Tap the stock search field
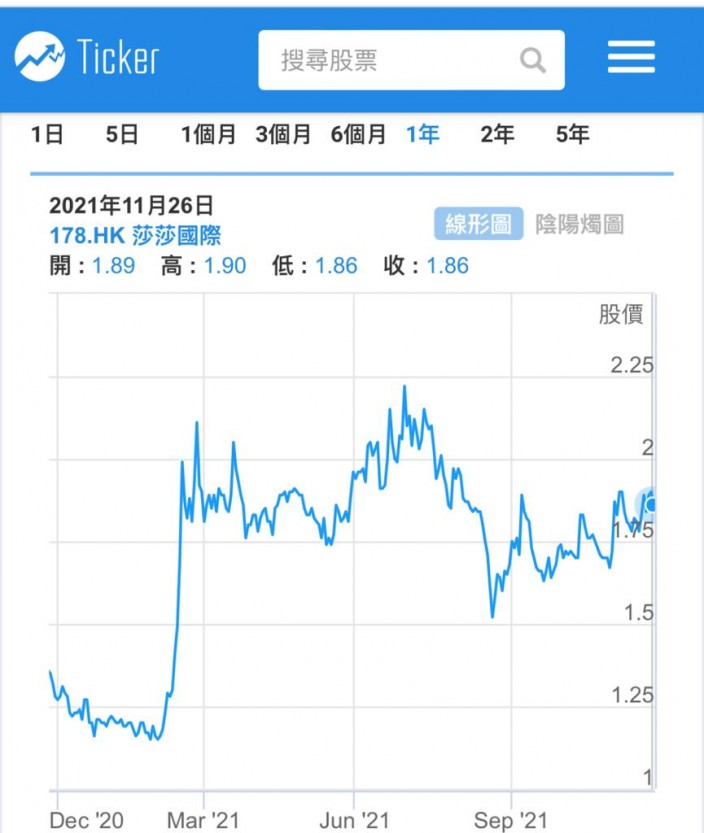This screenshot has height=833, width=704. (411, 60)
